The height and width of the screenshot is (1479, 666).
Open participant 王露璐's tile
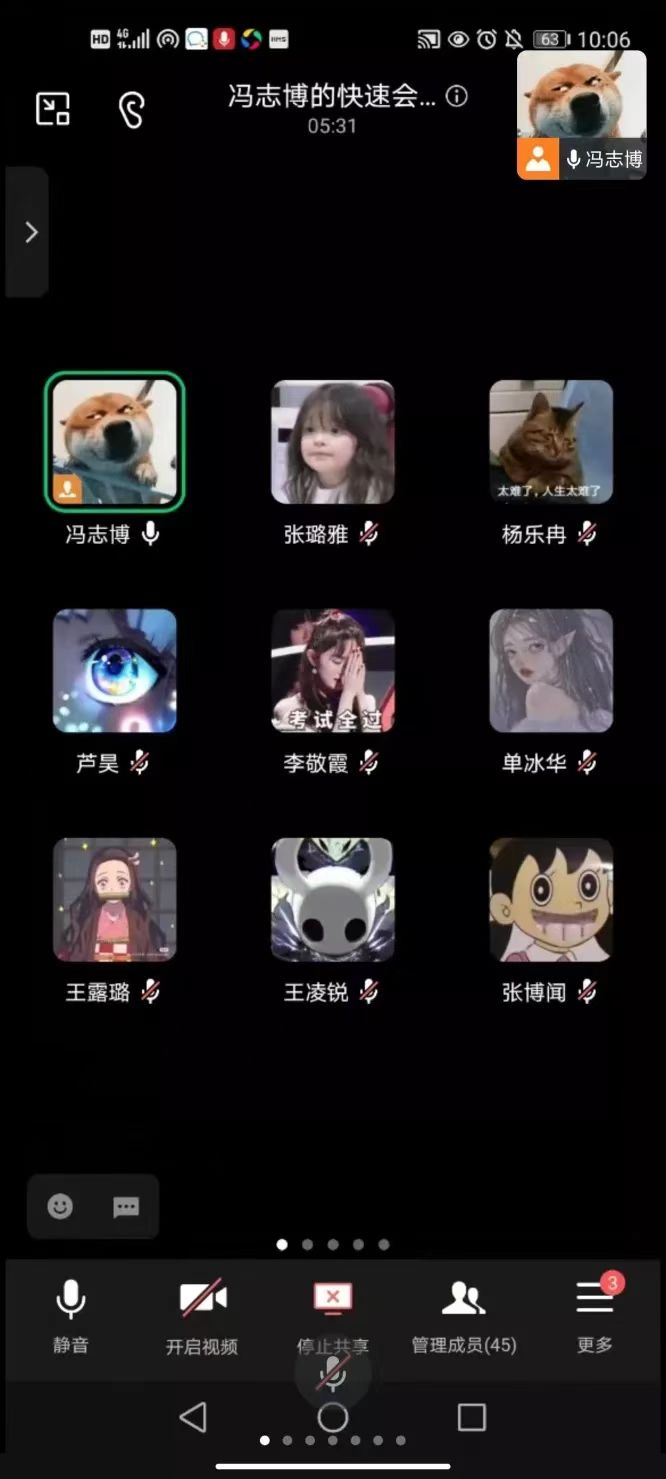click(115, 900)
